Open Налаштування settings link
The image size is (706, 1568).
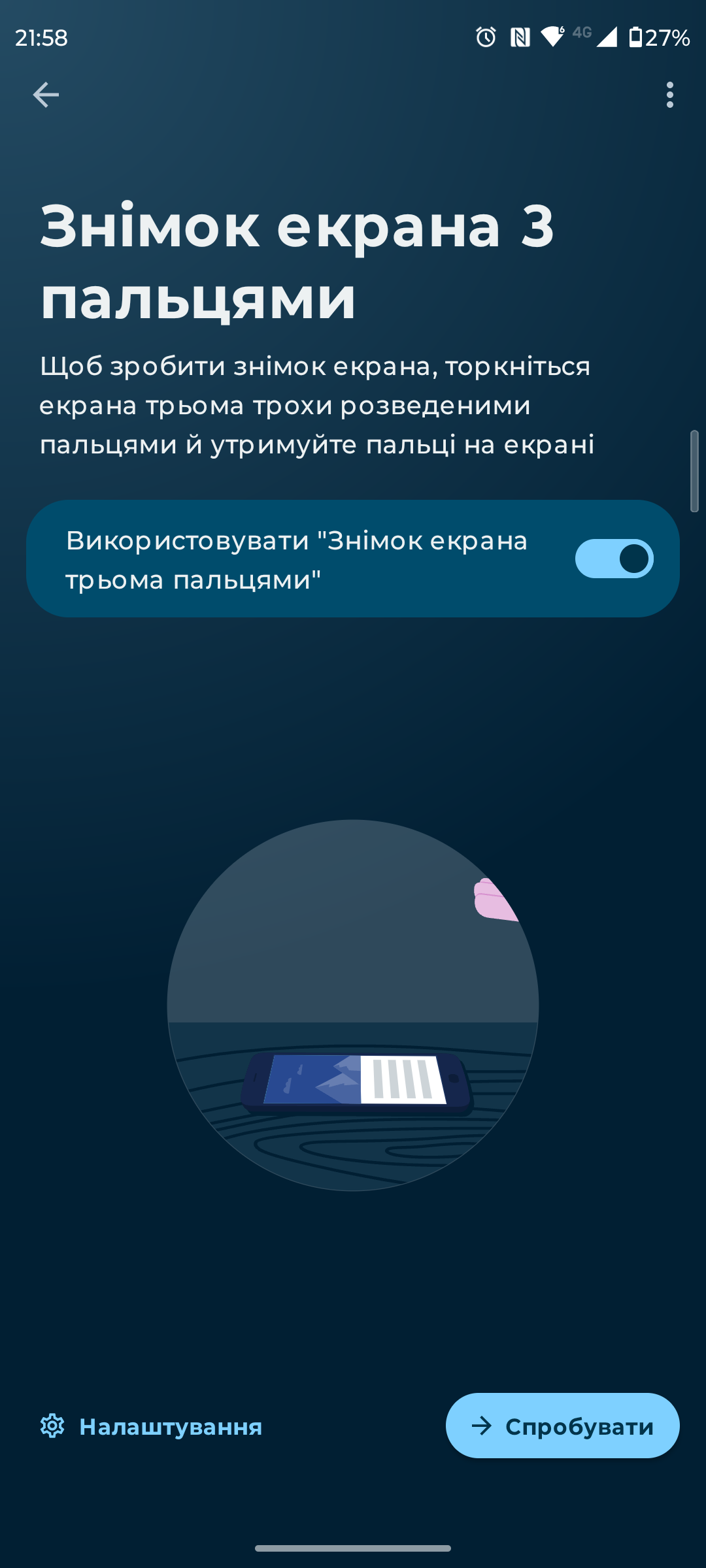152,1426
